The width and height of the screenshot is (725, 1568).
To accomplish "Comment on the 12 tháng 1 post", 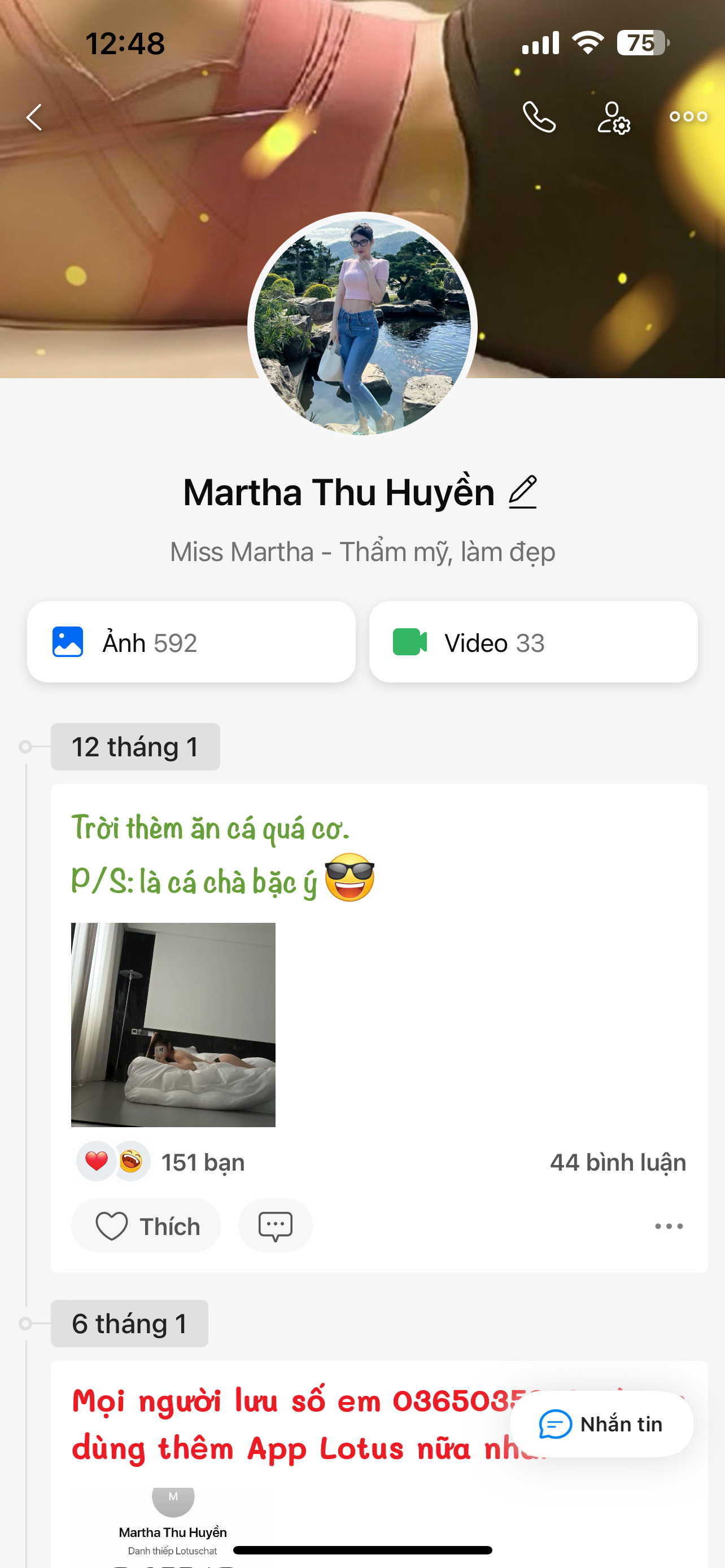I will (x=275, y=1226).
